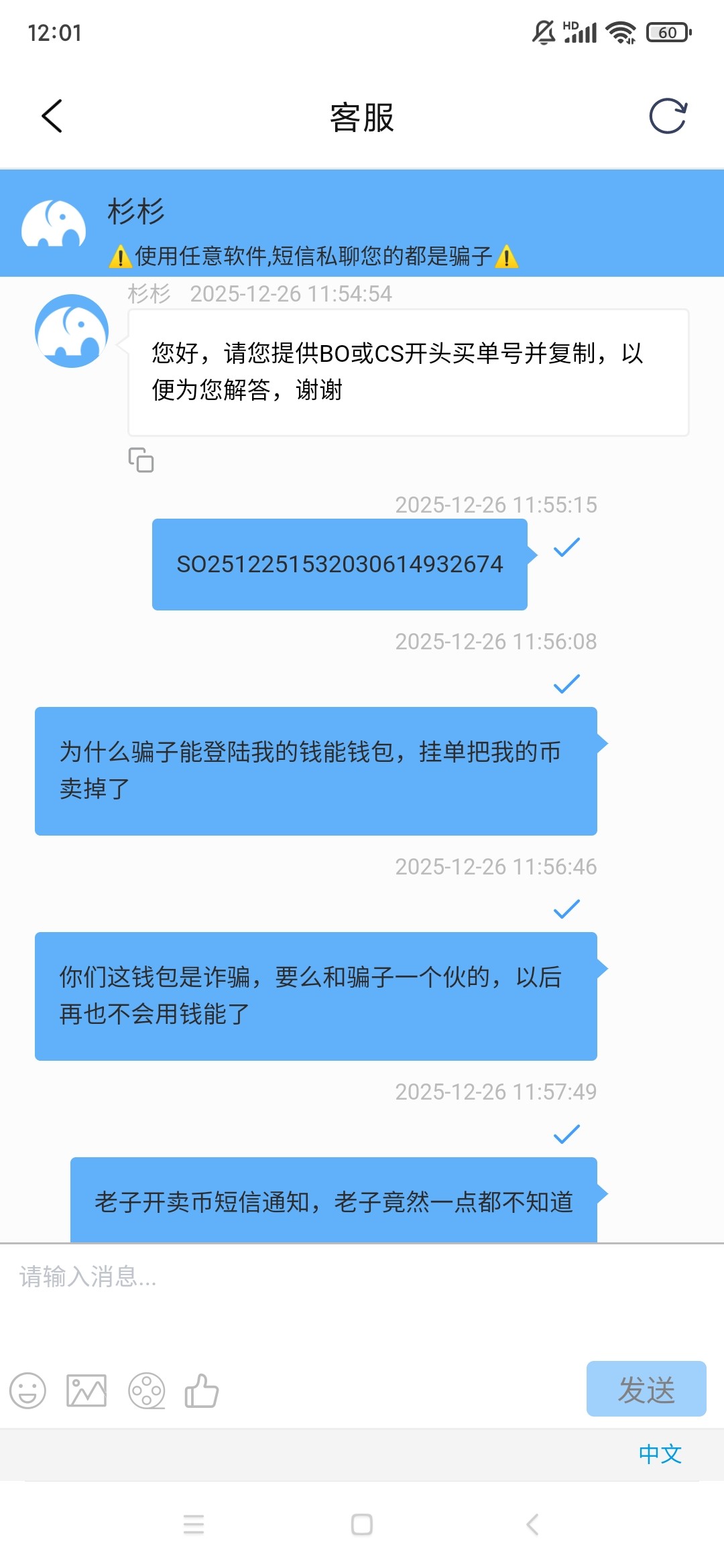The image size is (724, 1568).
Task: Rate the service with thumbs-up icon
Action: (202, 1390)
